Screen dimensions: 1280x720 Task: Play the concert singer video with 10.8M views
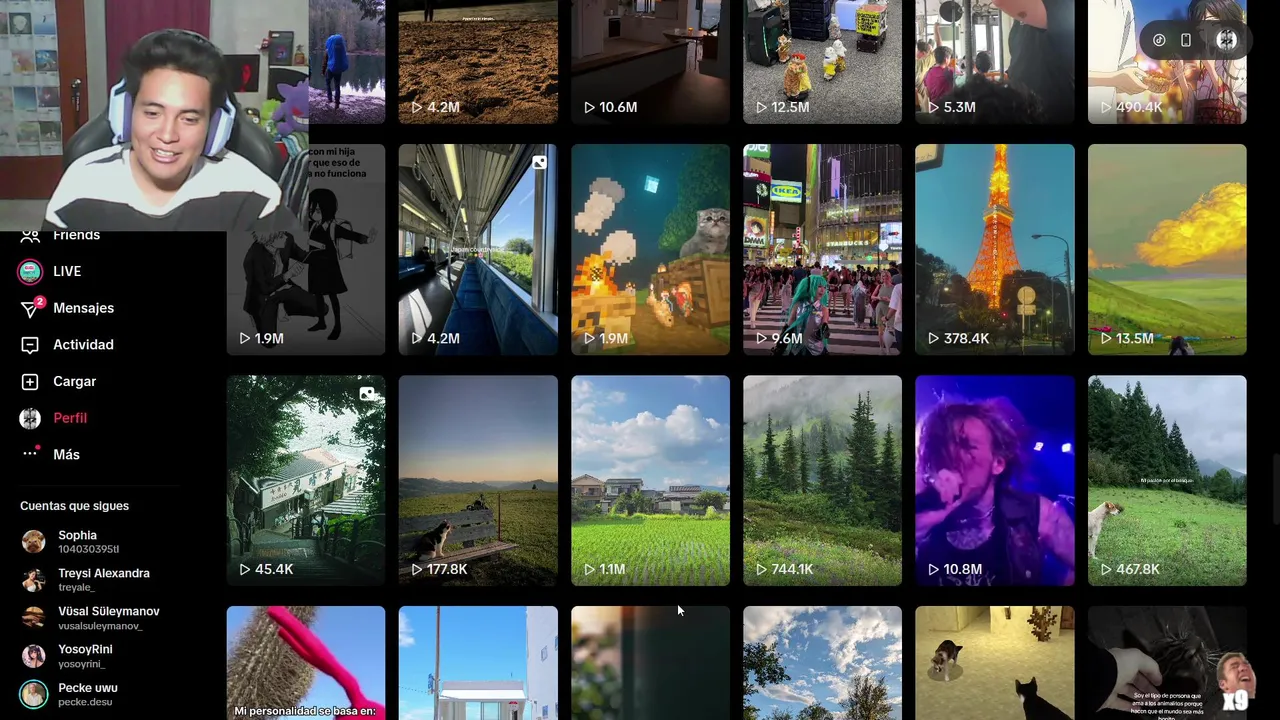point(994,480)
